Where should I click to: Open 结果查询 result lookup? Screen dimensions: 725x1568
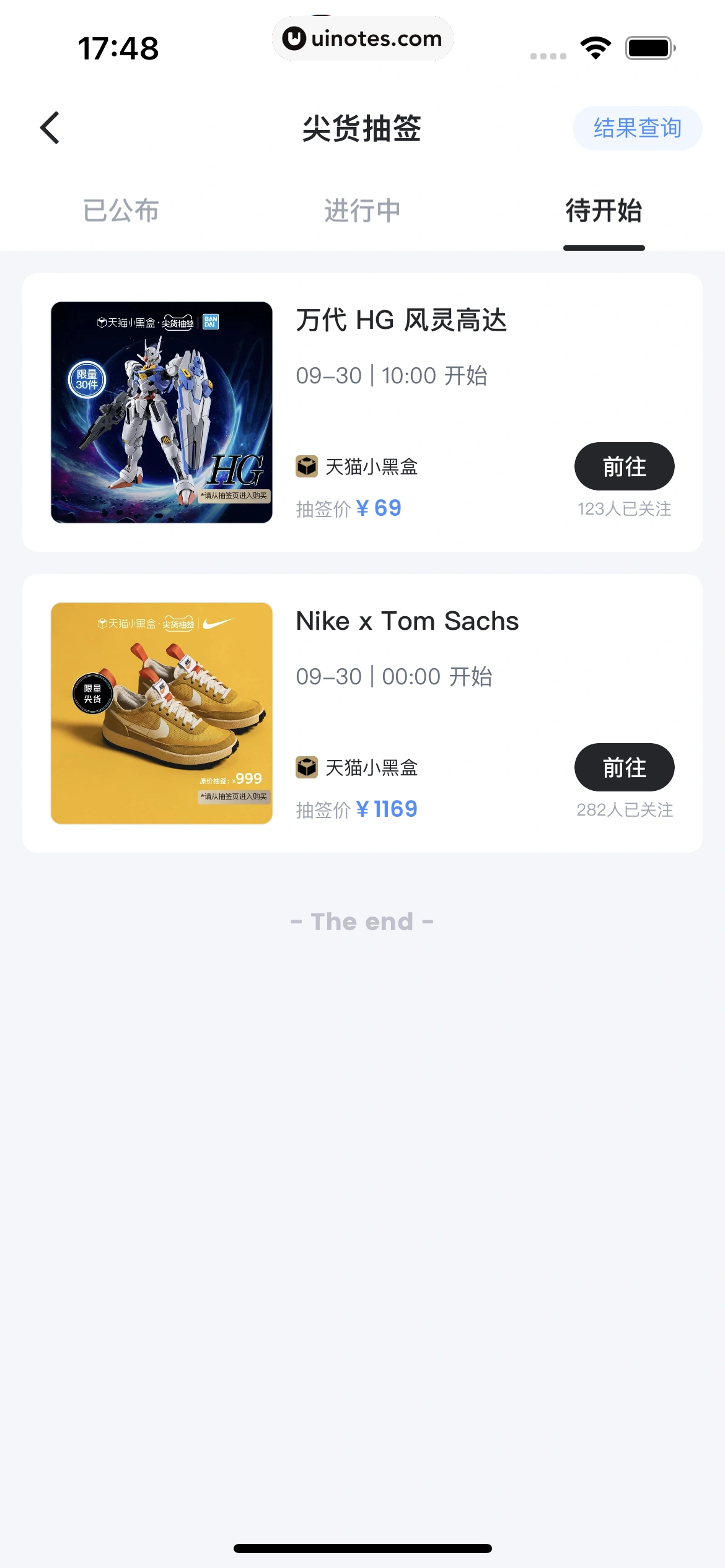pyautogui.click(x=637, y=128)
